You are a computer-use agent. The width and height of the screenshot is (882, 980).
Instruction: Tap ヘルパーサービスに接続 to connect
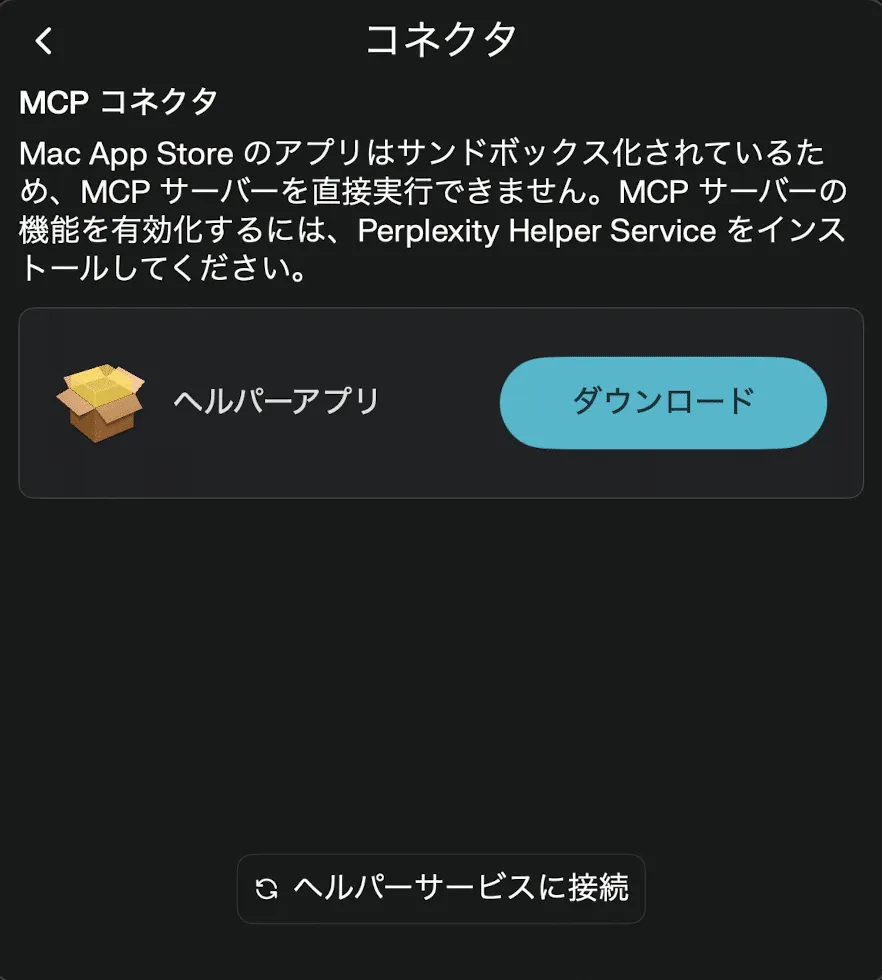[x=441, y=888]
